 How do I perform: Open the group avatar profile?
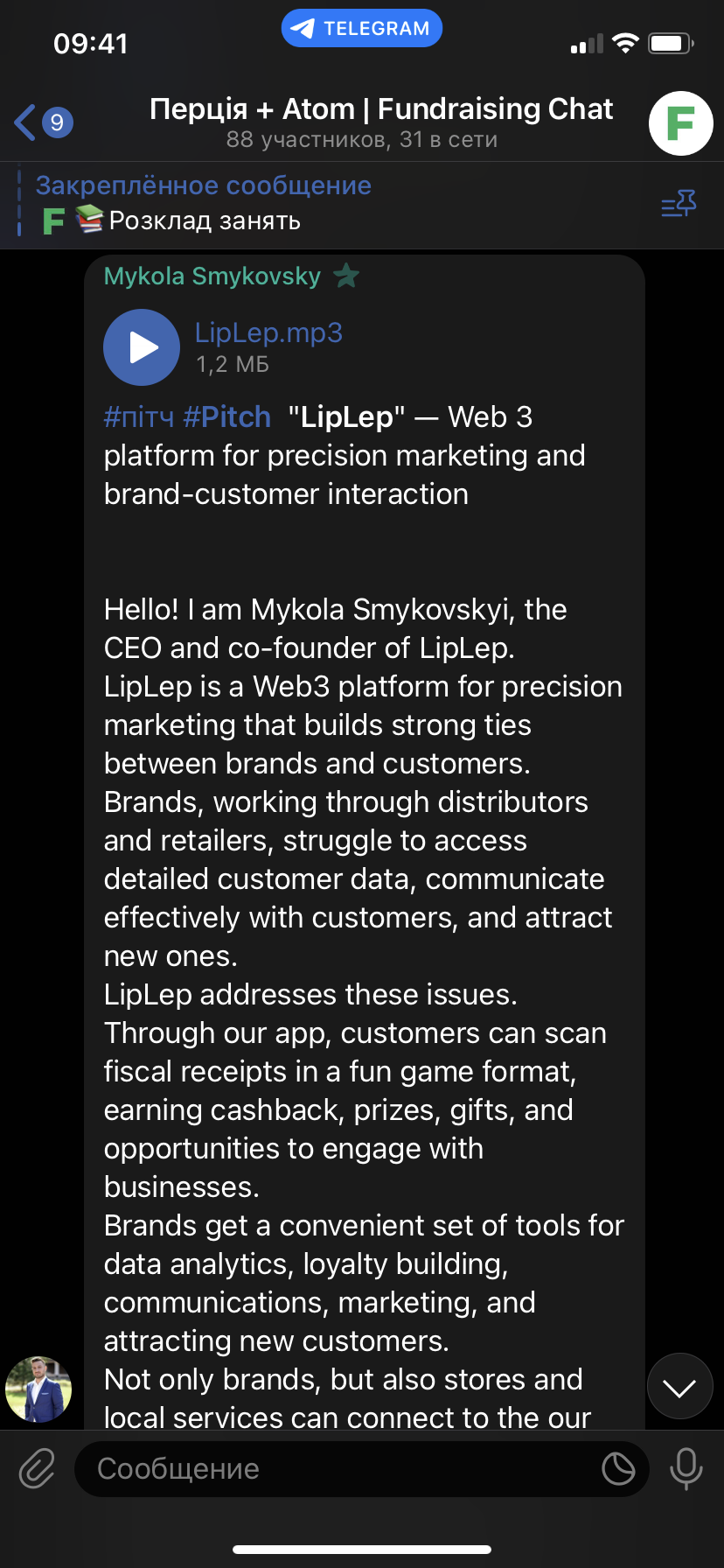click(680, 123)
